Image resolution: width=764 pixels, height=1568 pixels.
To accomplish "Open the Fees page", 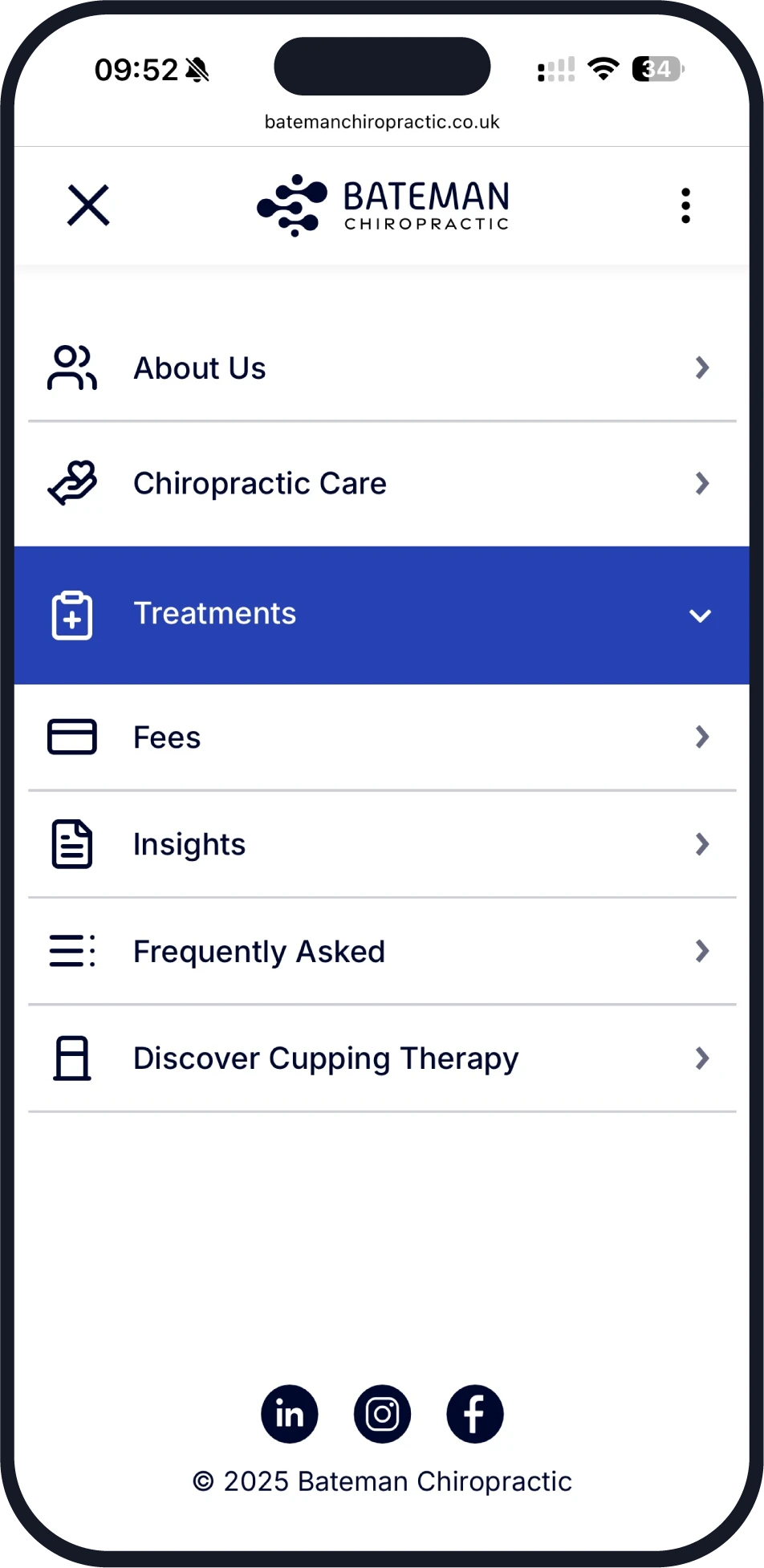I will 382,737.
